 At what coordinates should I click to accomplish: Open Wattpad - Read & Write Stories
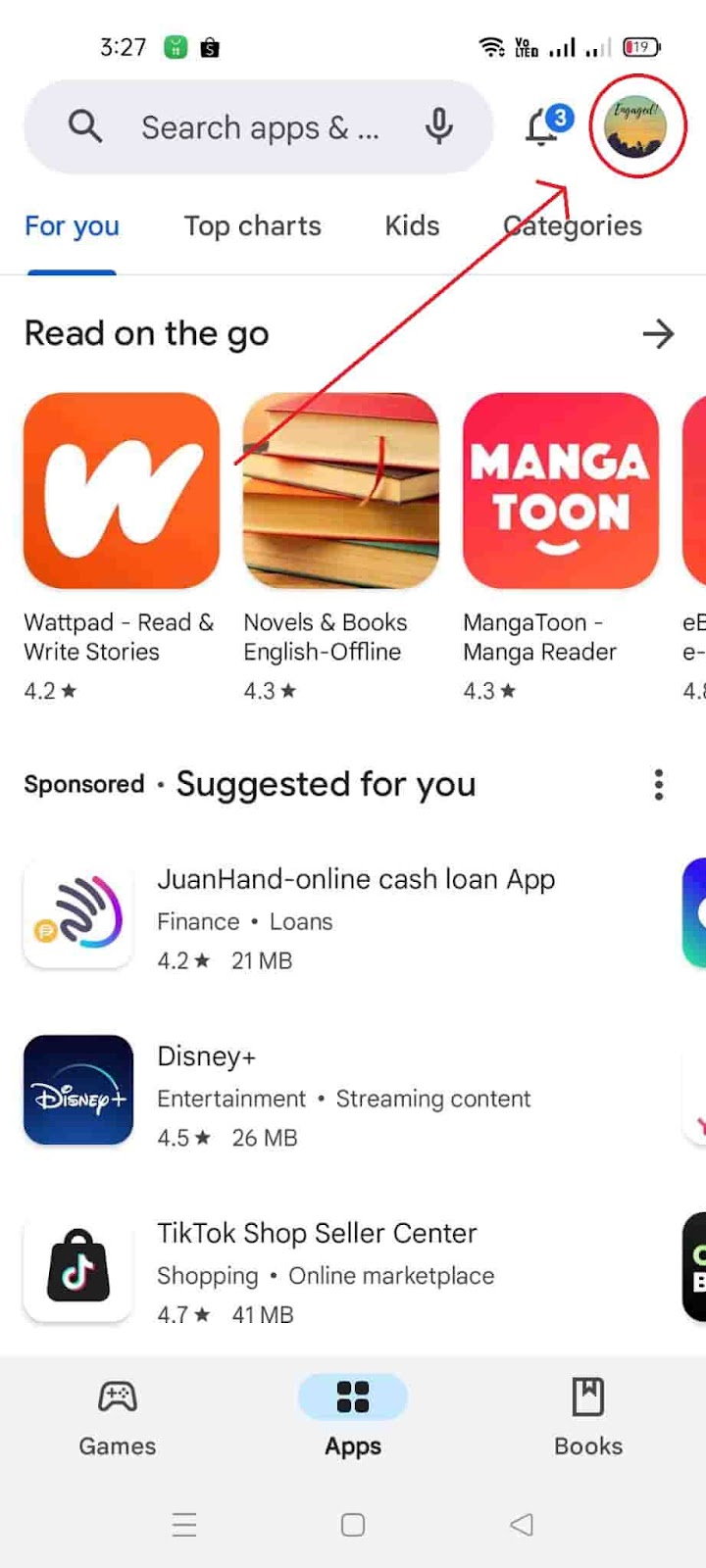[122, 491]
